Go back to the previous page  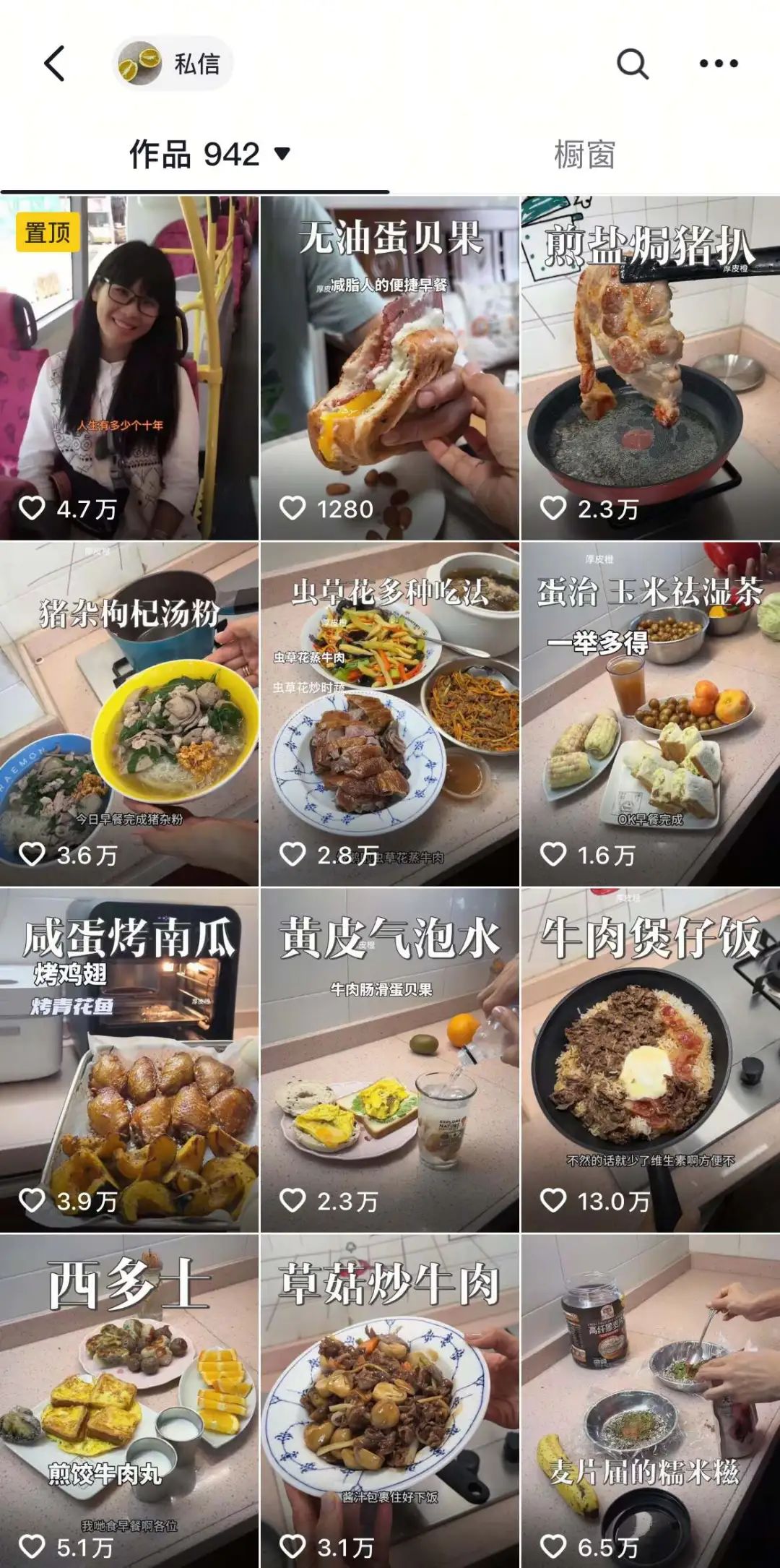pyautogui.click(x=55, y=64)
